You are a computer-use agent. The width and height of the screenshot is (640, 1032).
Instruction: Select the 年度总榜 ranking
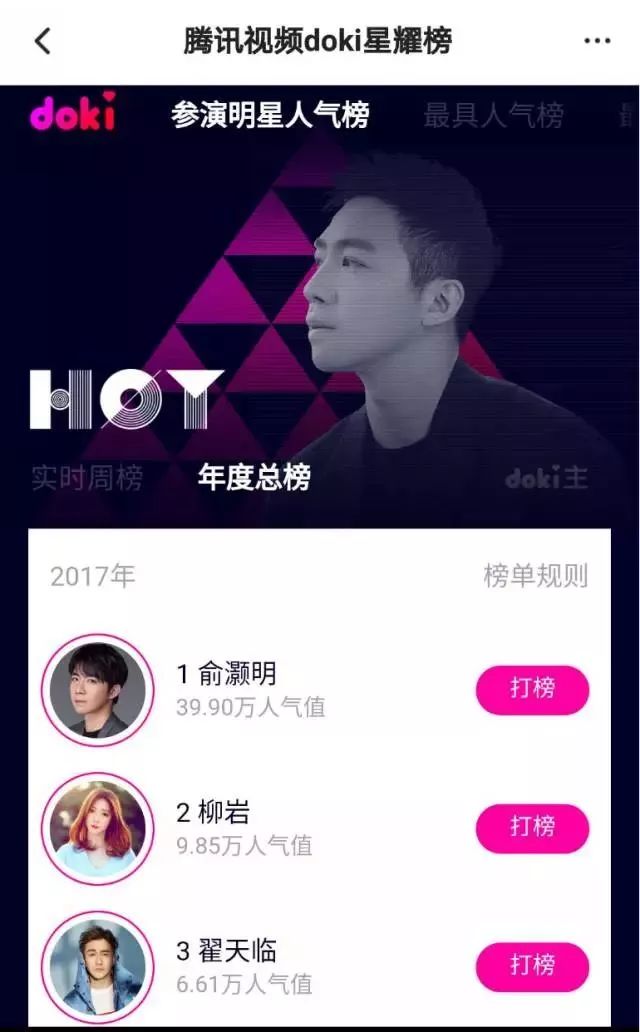[x=254, y=477]
